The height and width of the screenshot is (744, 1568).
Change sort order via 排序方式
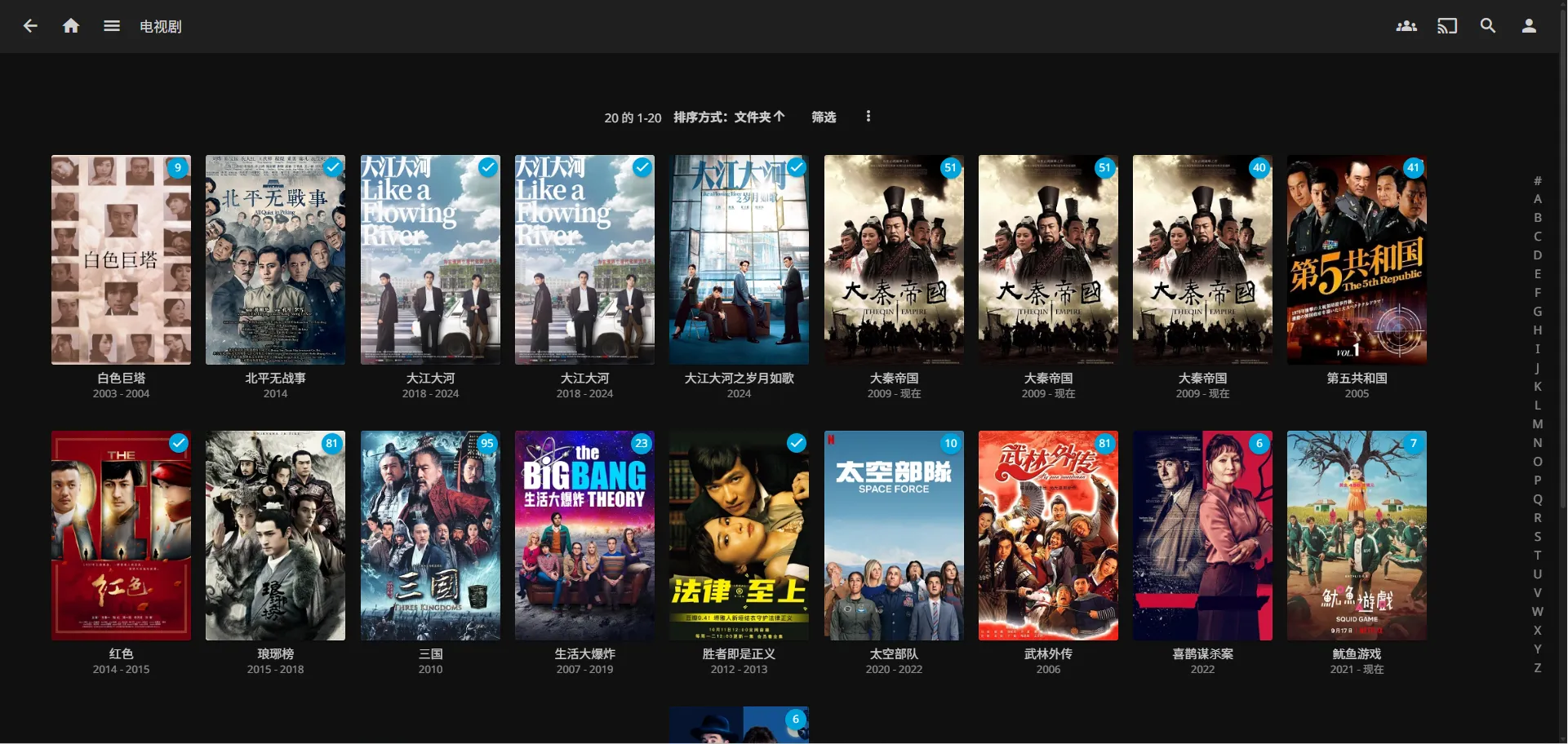[728, 117]
